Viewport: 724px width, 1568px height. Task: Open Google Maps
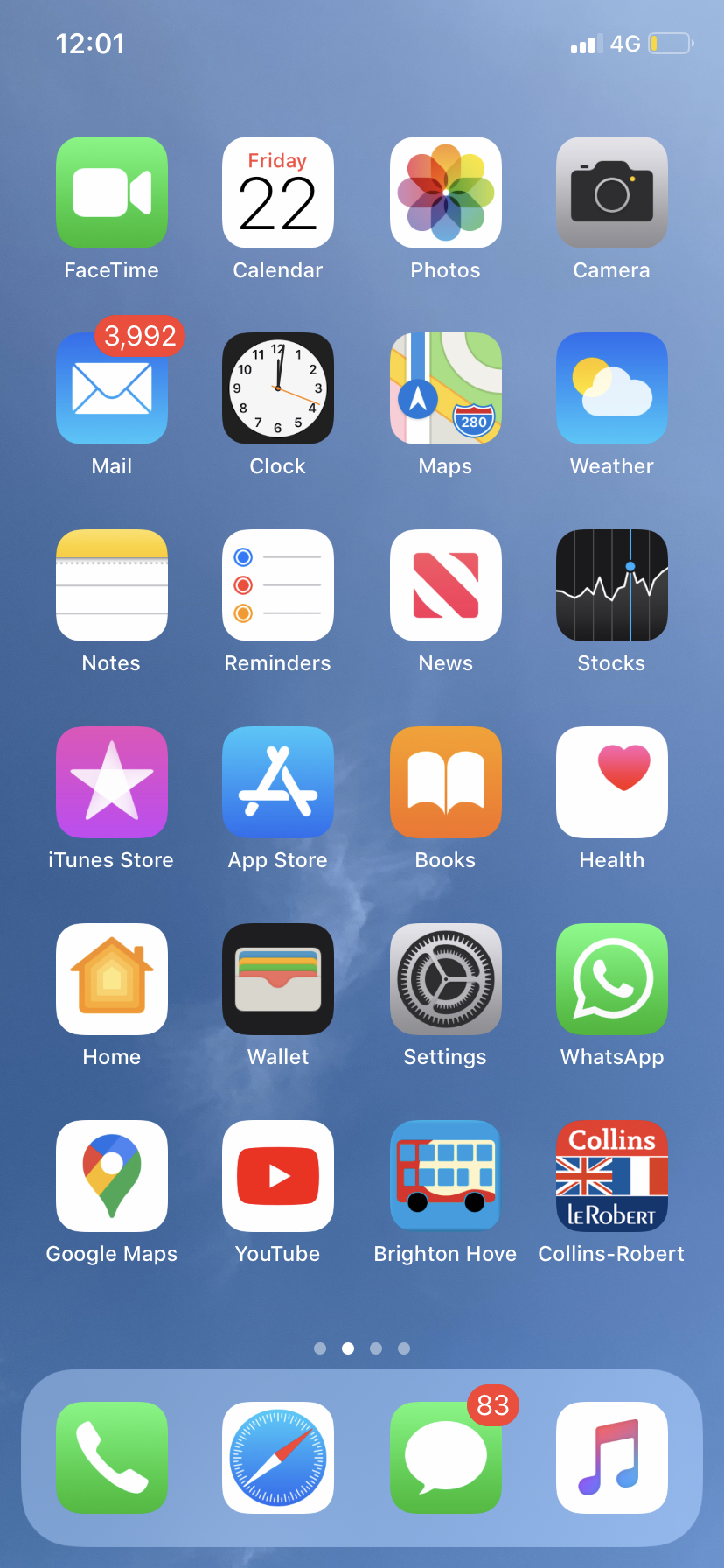(x=112, y=1176)
